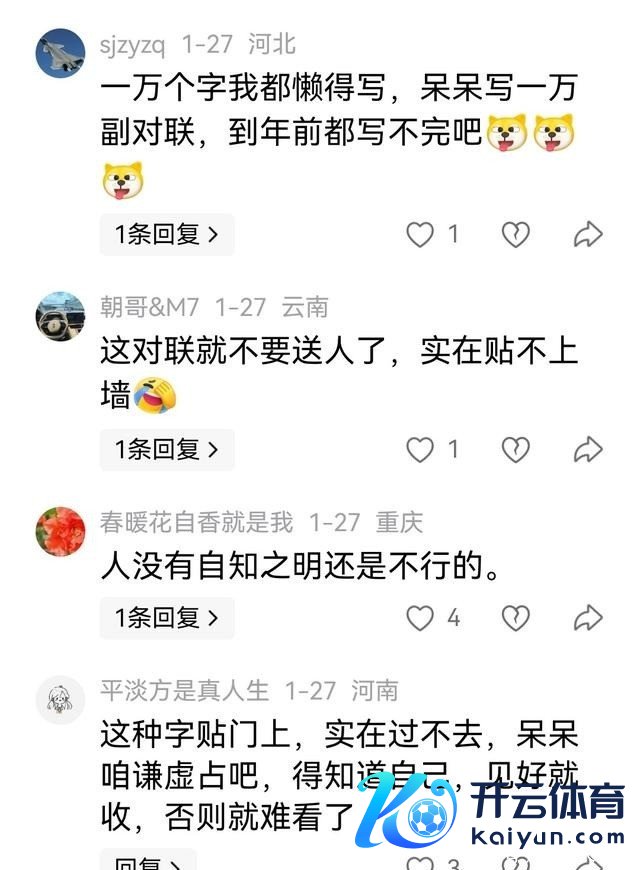Open 朝哥&M7's profile avatar

[x=60, y=316]
